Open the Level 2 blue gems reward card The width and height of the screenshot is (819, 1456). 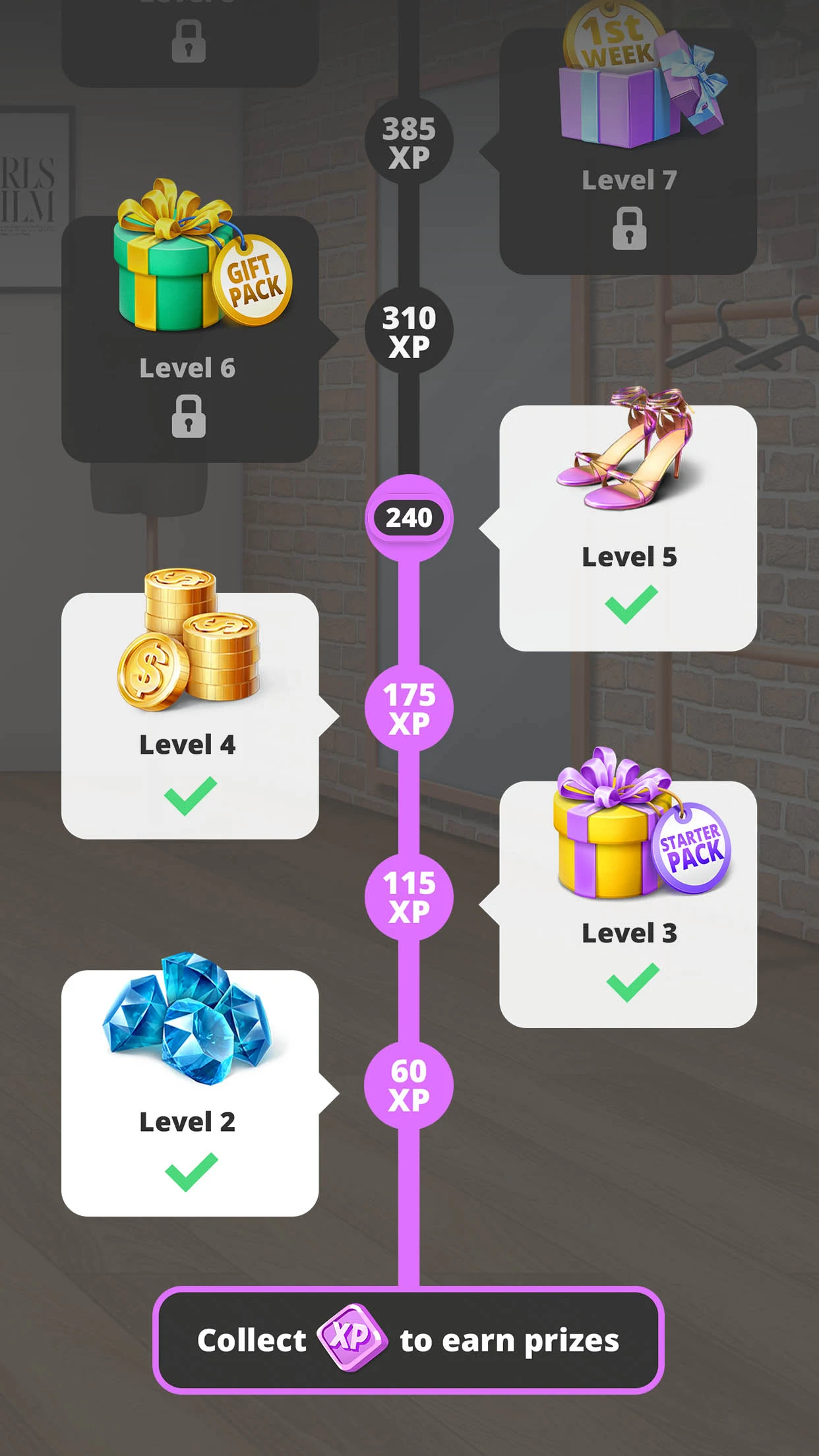click(x=190, y=1092)
